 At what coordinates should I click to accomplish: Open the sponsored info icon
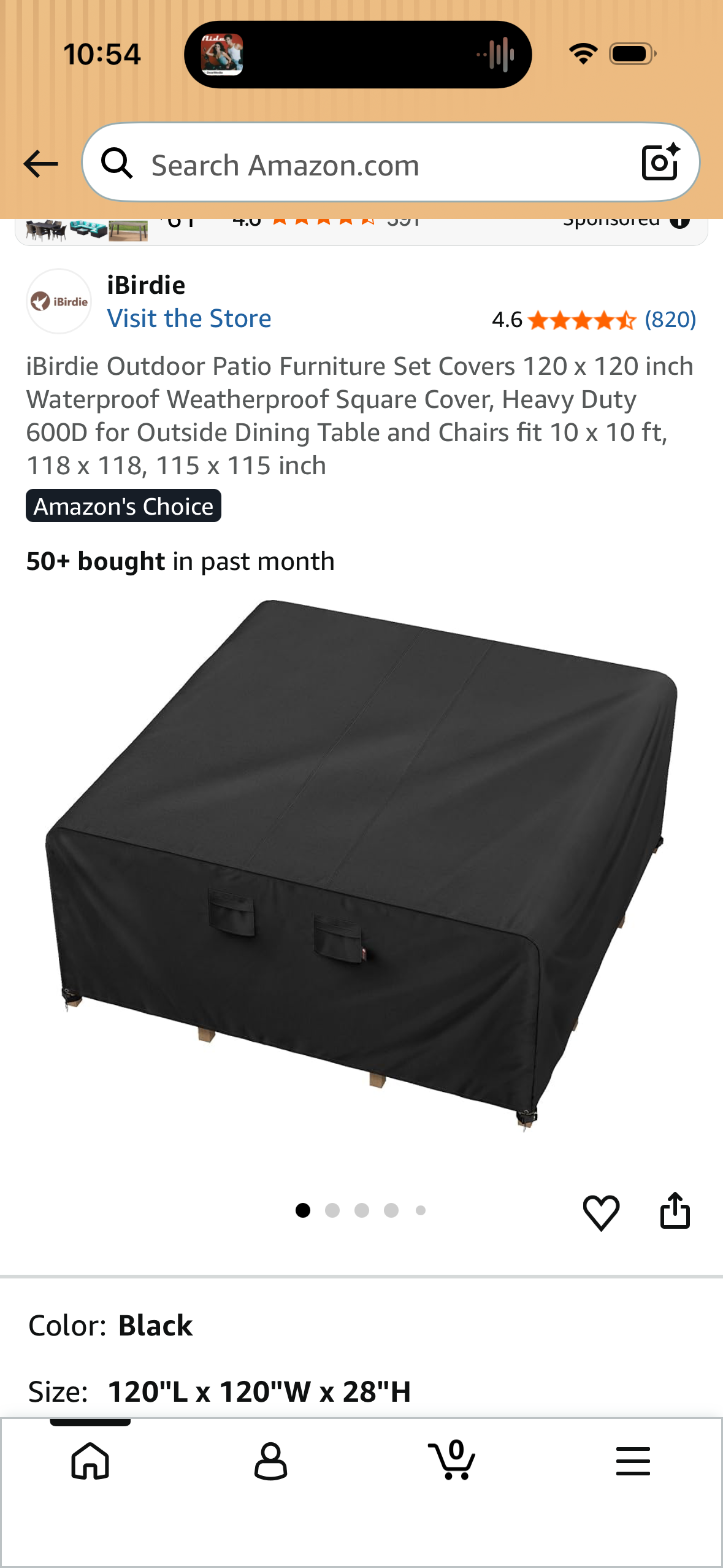pos(679,221)
